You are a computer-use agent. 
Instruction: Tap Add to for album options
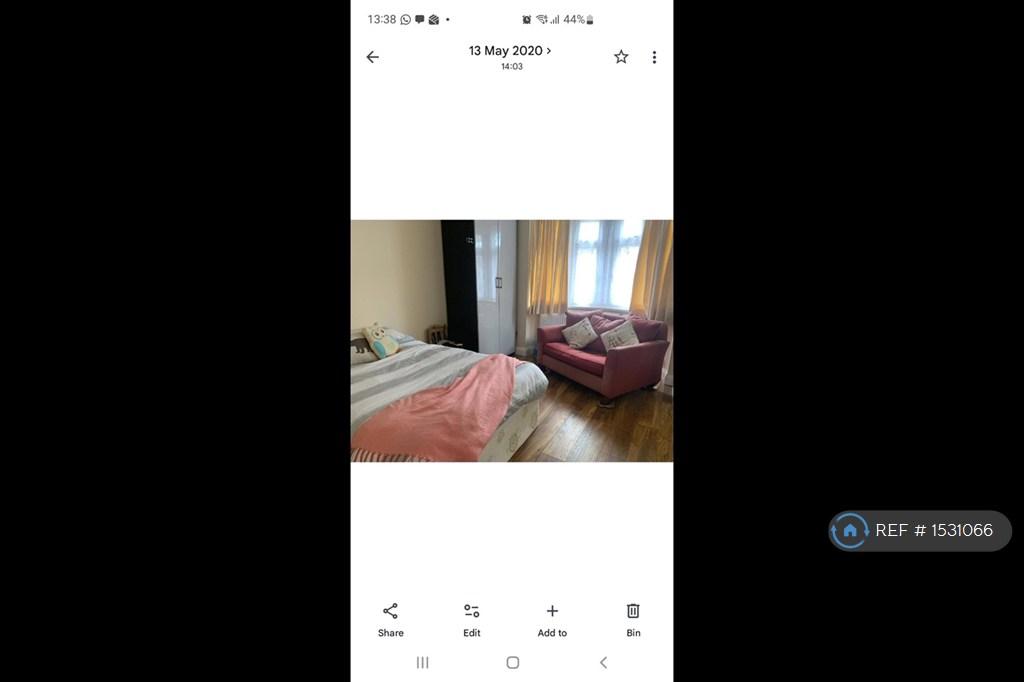pyautogui.click(x=552, y=619)
